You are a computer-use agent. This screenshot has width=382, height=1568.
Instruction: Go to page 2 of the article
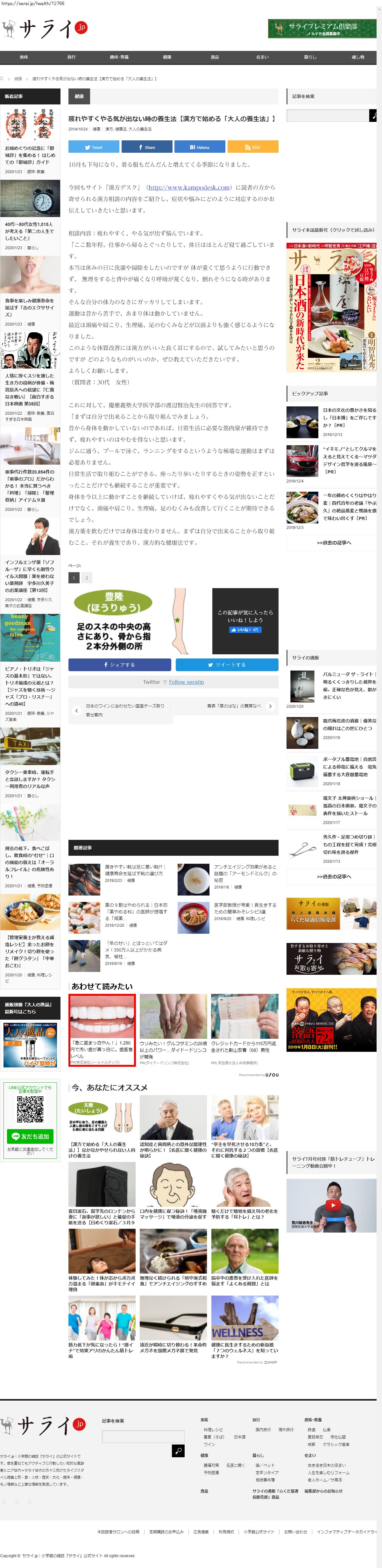coord(87,578)
